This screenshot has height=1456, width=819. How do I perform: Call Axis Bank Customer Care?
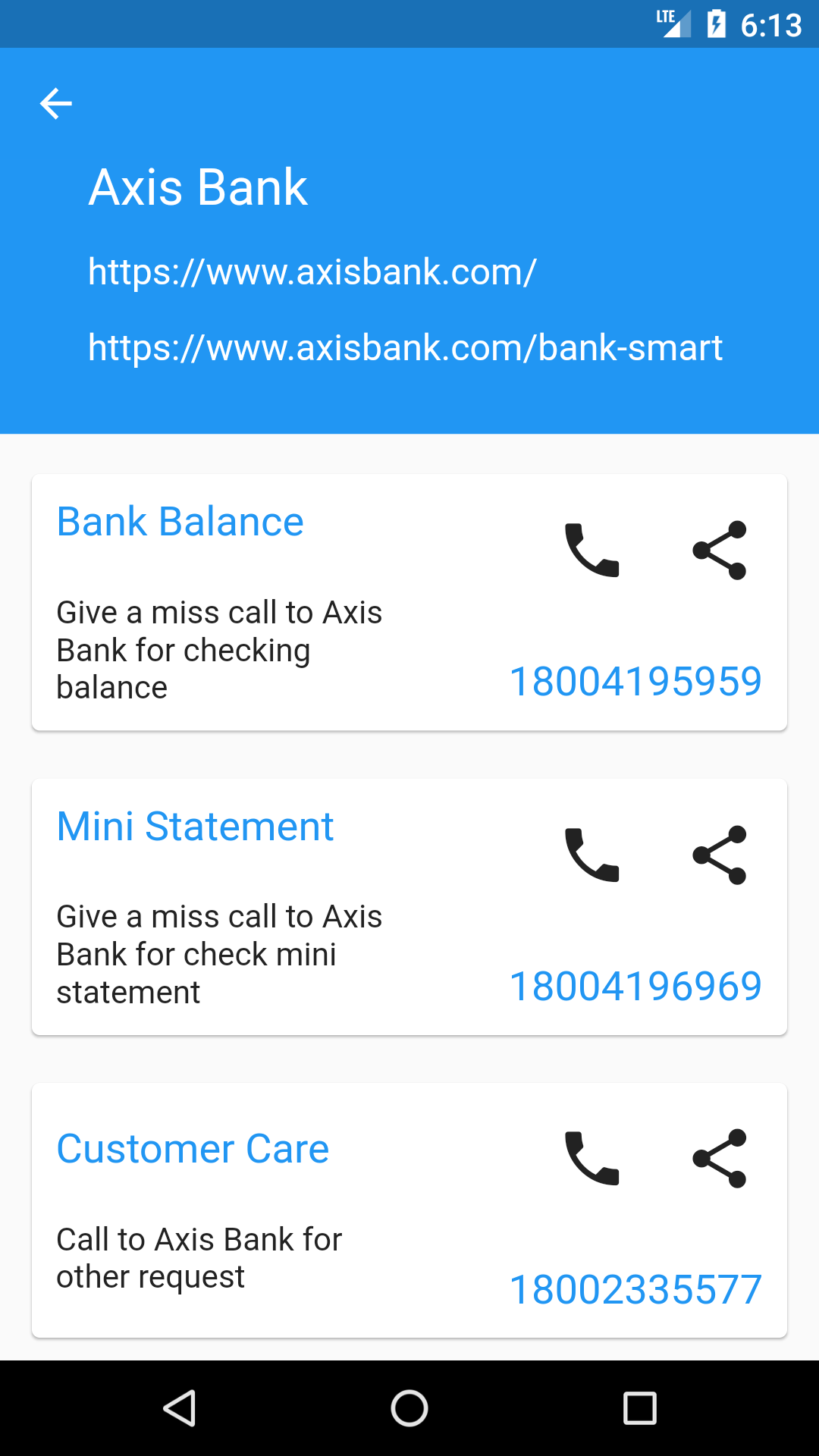click(592, 1159)
